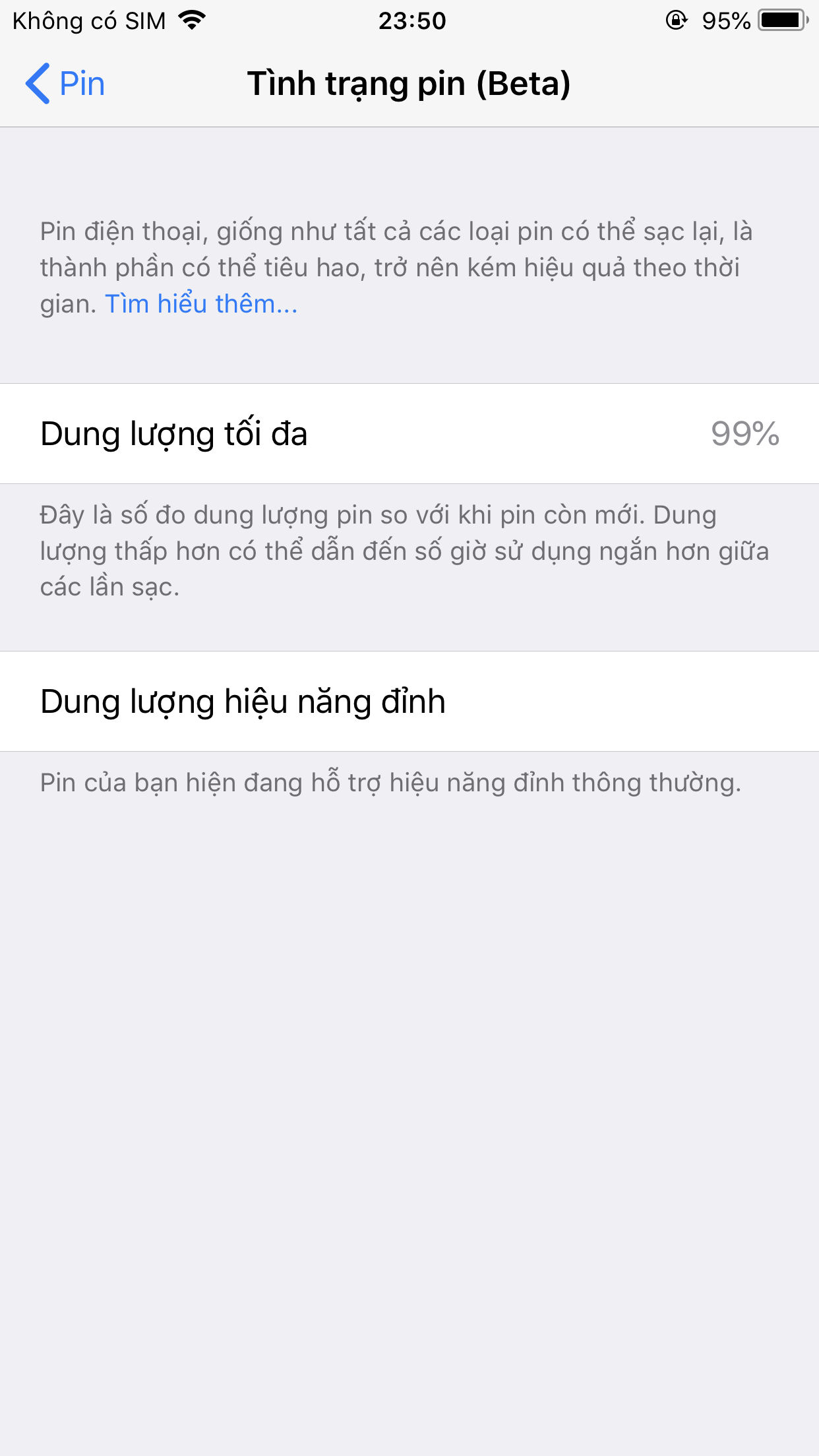
Task: Go back to the Pin settings
Action: click(65, 84)
